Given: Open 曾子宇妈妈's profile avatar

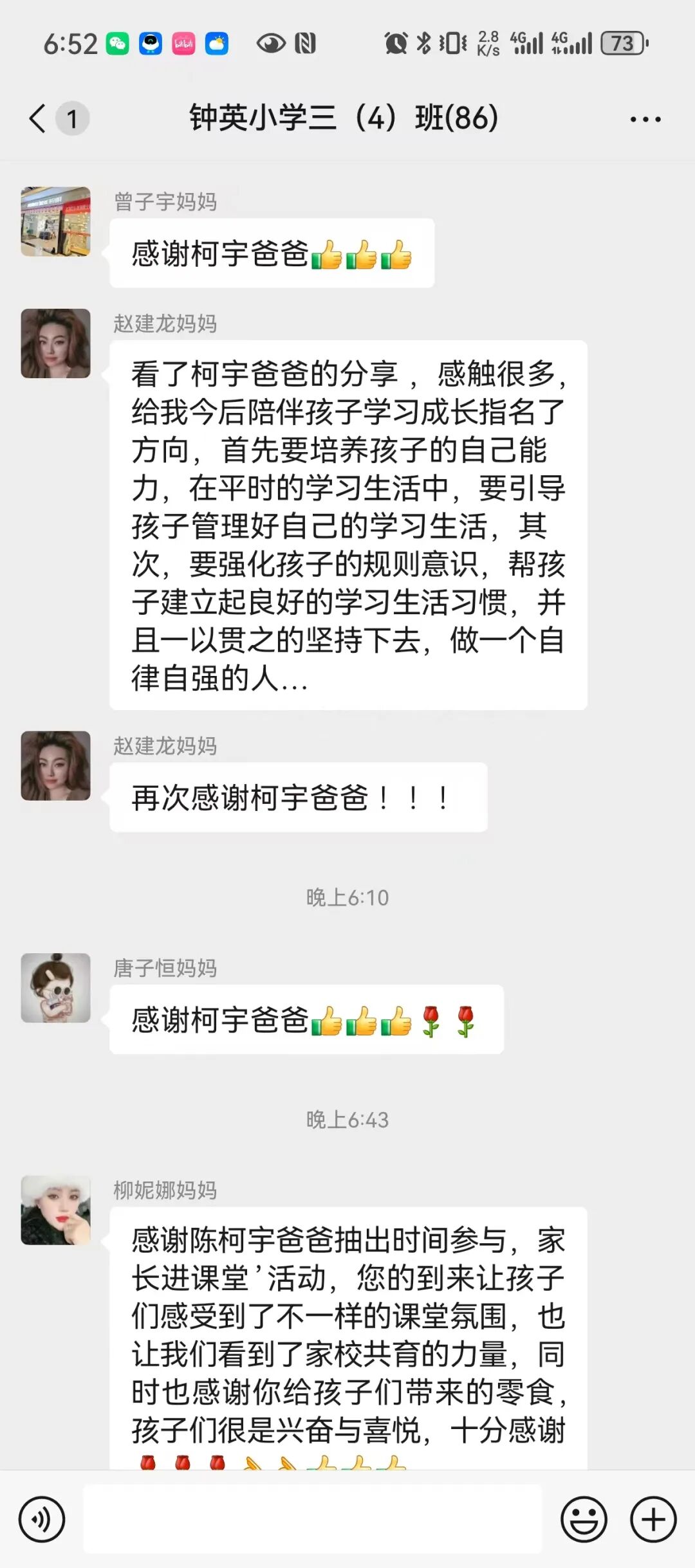Looking at the screenshot, I should coord(57,222).
